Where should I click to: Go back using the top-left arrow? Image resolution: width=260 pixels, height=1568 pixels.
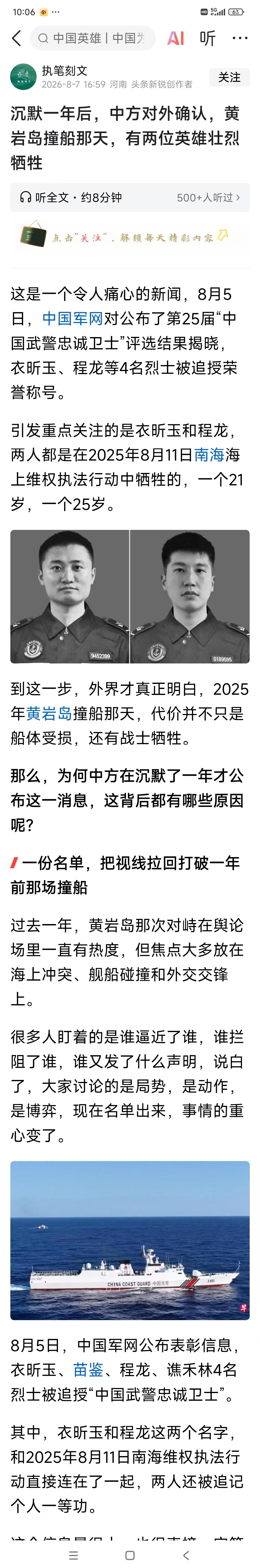[x=16, y=38]
